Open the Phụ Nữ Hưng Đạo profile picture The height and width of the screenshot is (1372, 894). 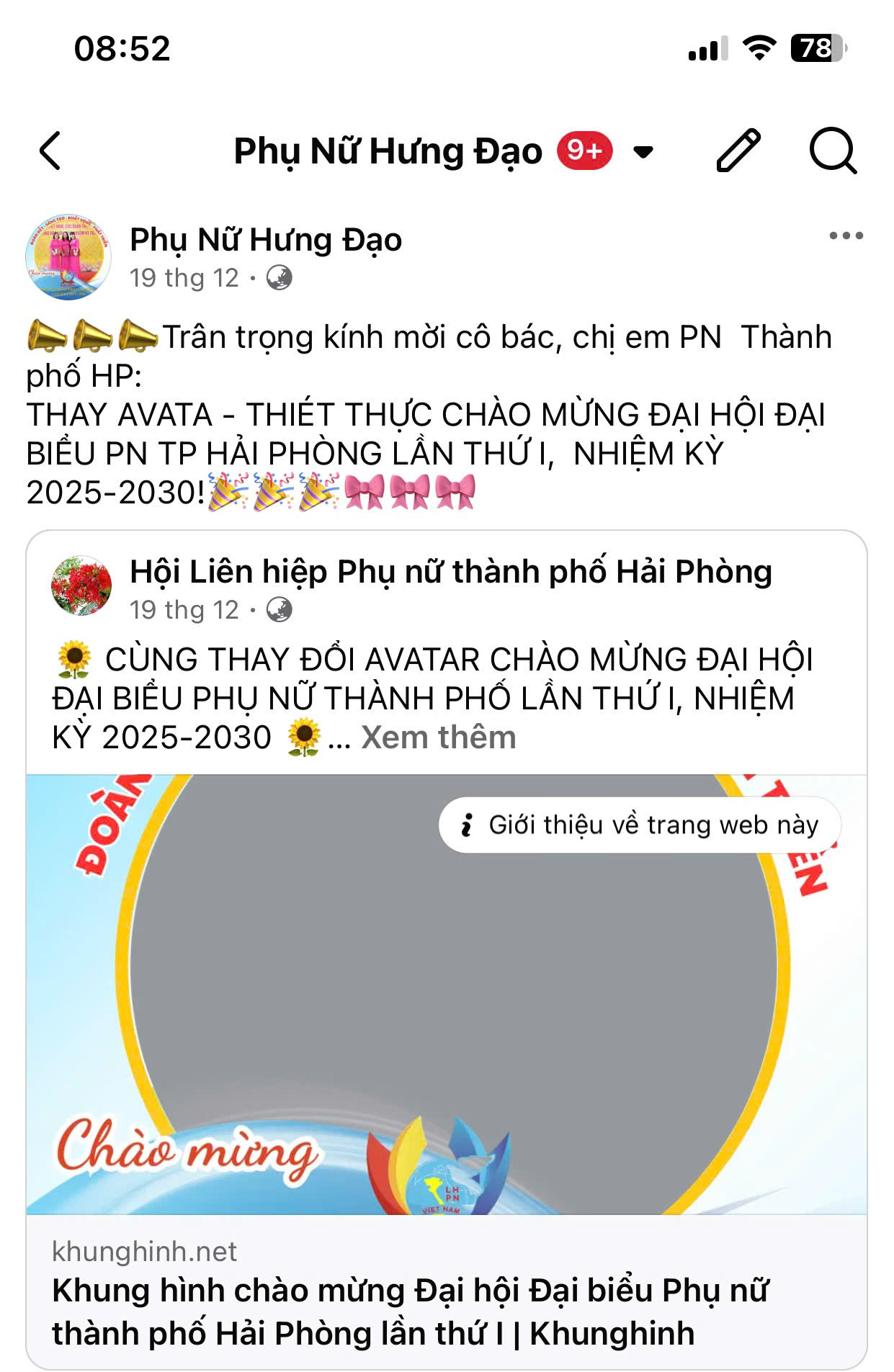tap(68, 256)
